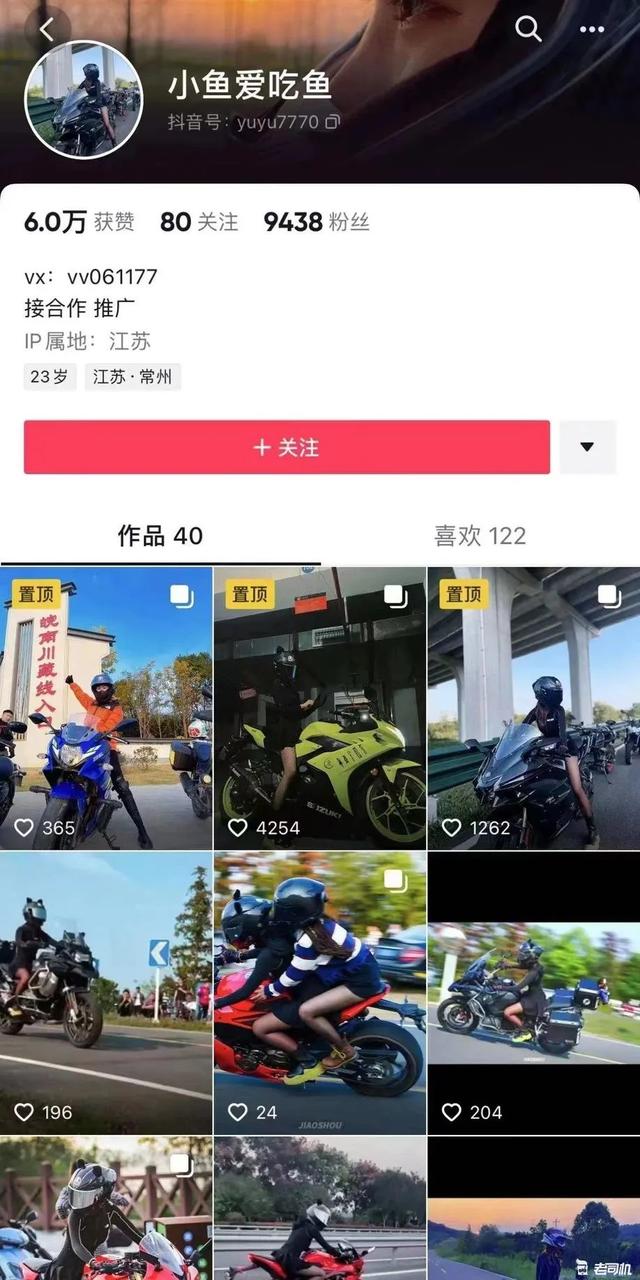Screen dimensions: 640x1280
Task: Open the profile avatar picture
Action: click(83, 99)
